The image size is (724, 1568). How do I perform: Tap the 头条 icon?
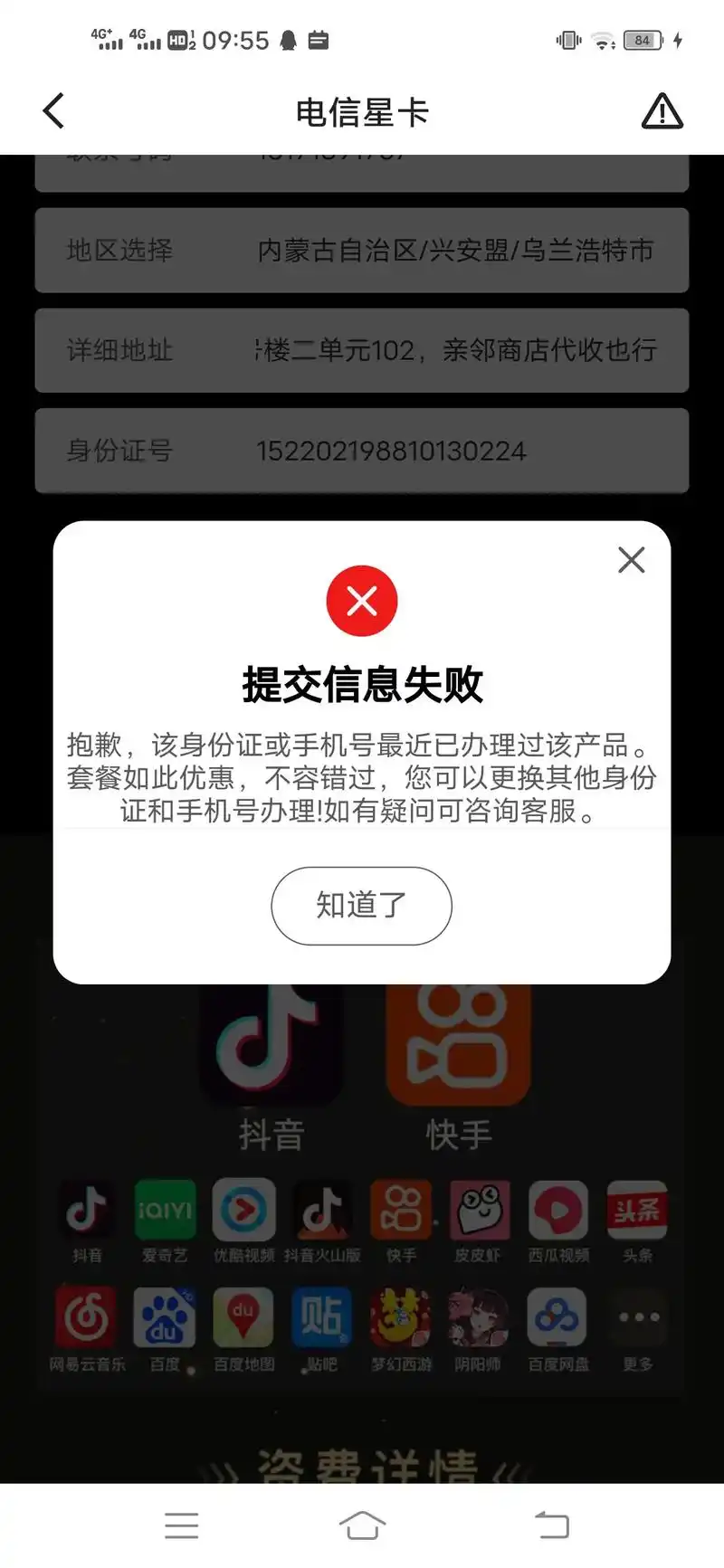coord(637,1212)
